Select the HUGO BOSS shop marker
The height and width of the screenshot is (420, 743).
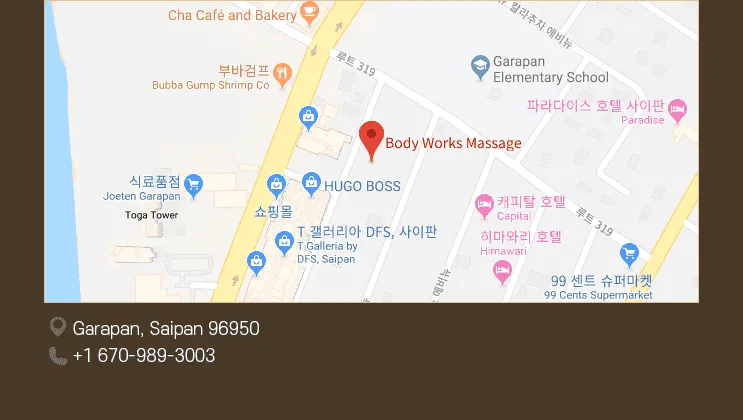[x=310, y=185]
